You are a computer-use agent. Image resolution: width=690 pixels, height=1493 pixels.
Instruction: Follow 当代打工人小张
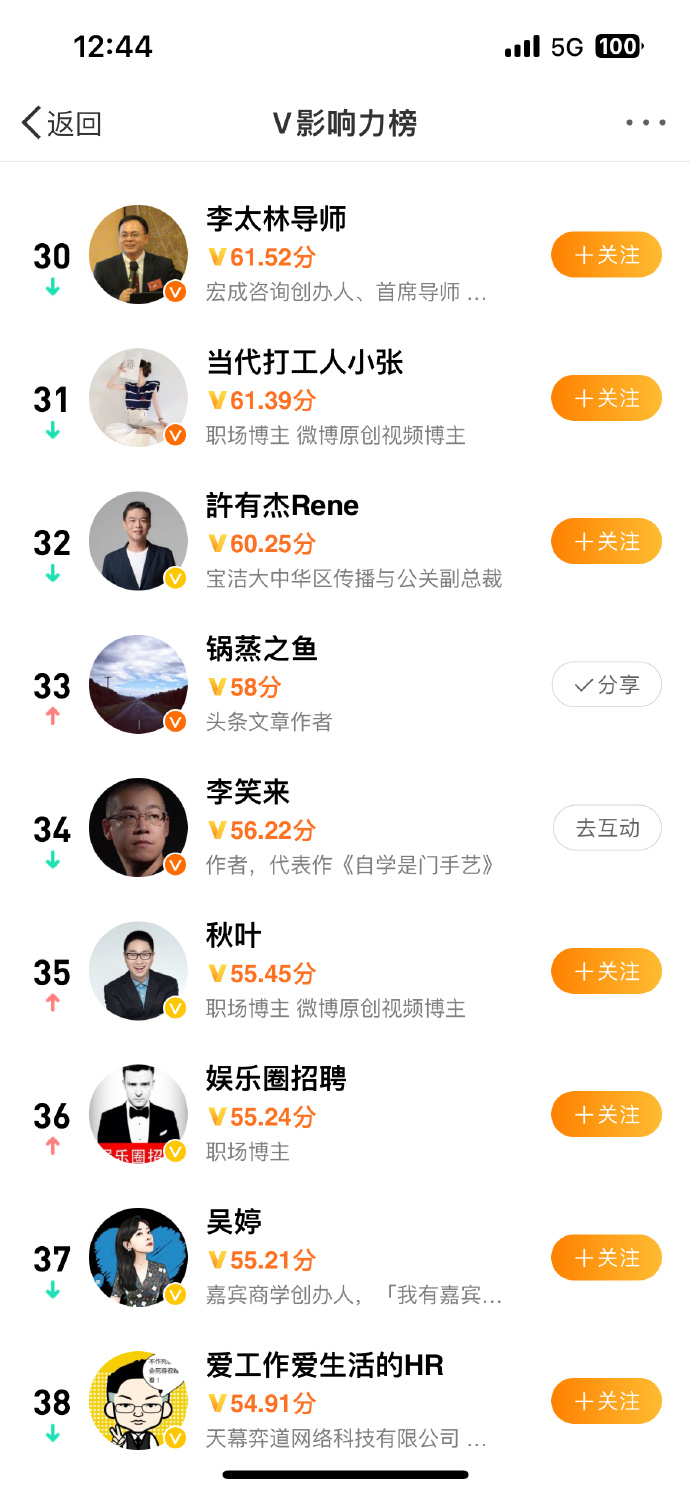click(606, 398)
